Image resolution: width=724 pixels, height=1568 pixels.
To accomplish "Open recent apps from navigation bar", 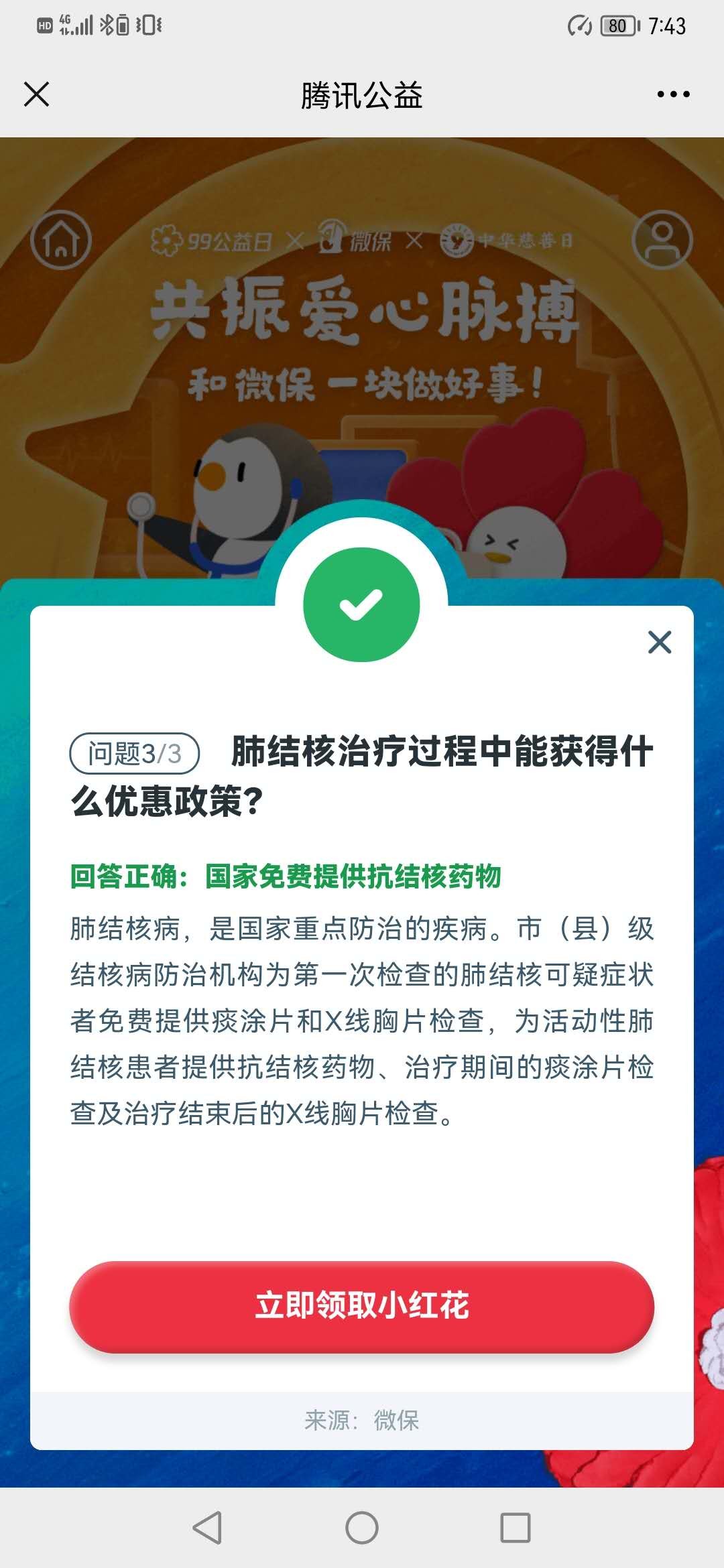I will (x=516, y=1528).
